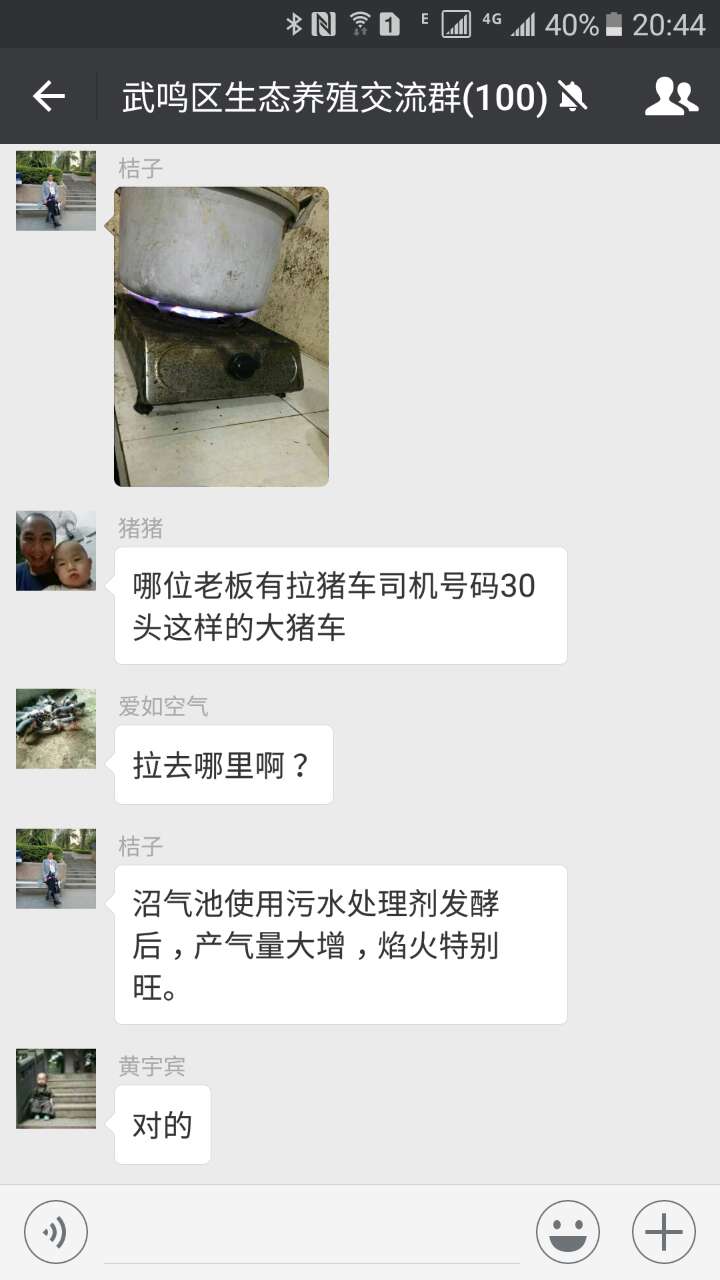Switch to voice message input
Screen dimensions: 720x1280
(56, 1232)
